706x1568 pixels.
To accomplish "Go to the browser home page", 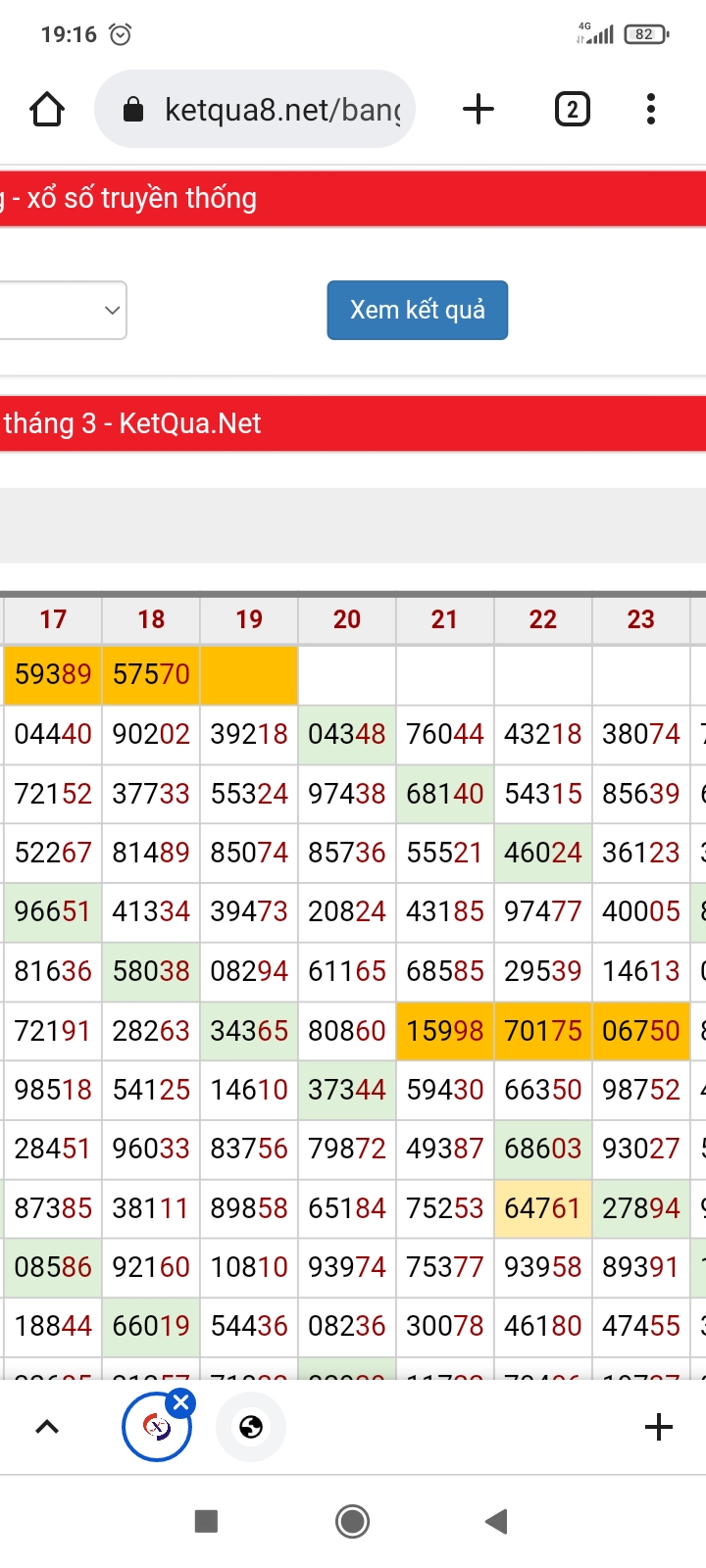I will pyautogui.click(x=47, y=109).
